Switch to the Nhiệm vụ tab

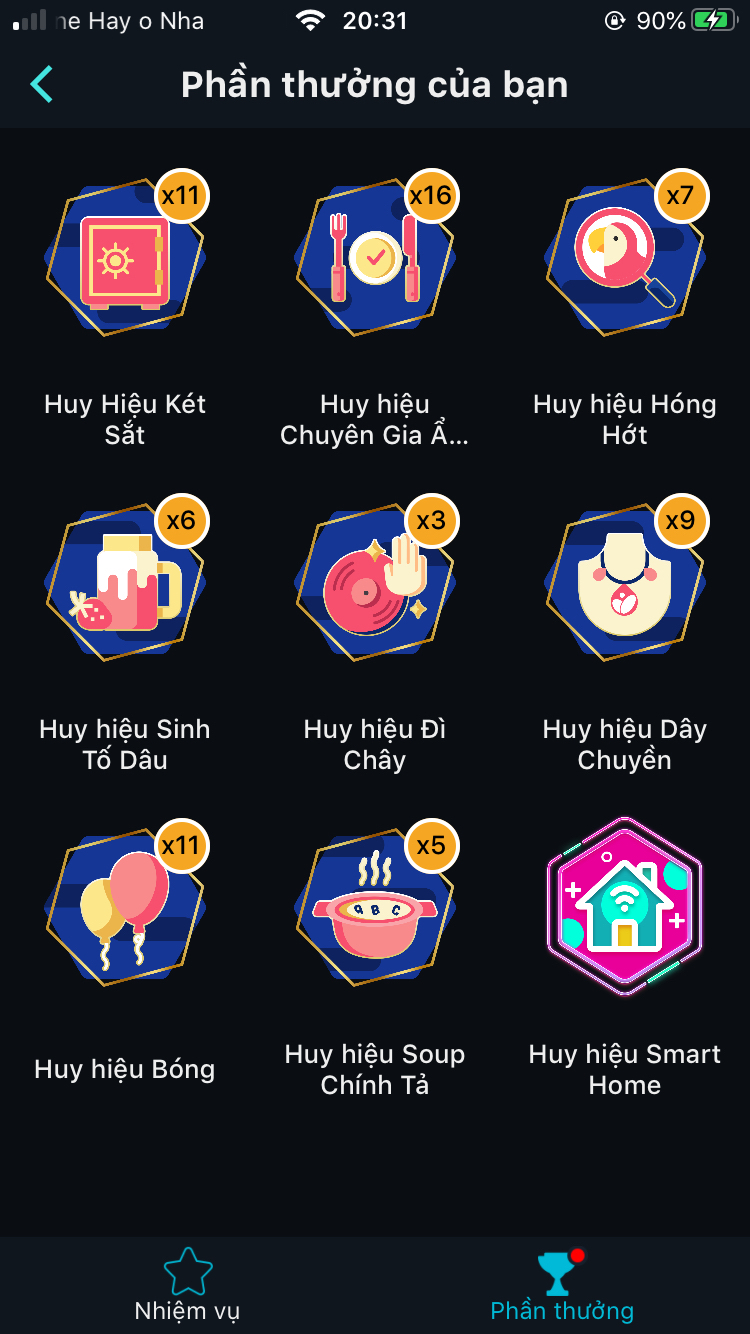click(187, 1286)
